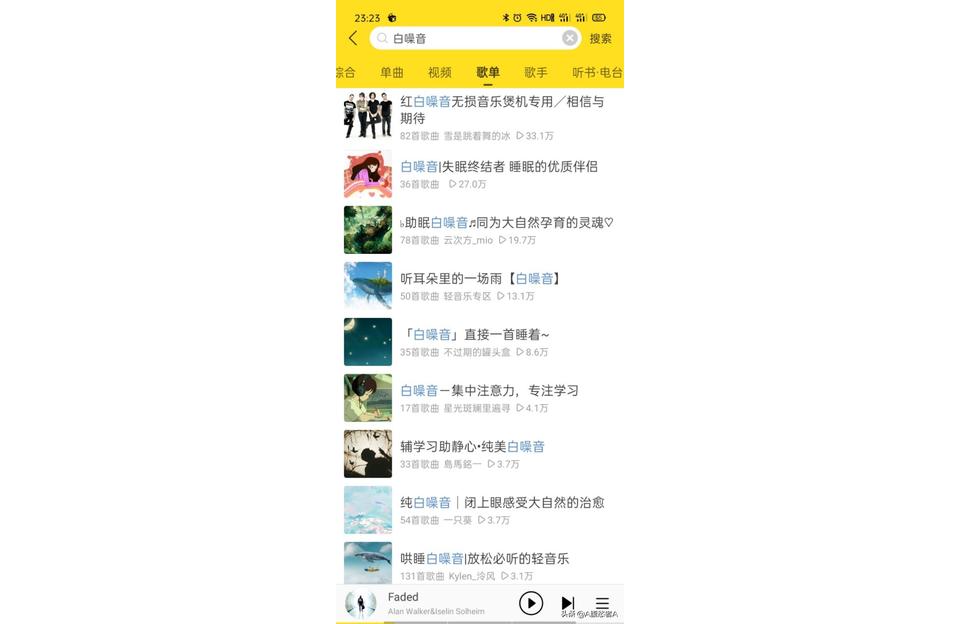Open playlist 集中注意力，专注学习
This screenshot has width=960, height=624.
click(490, 391)
